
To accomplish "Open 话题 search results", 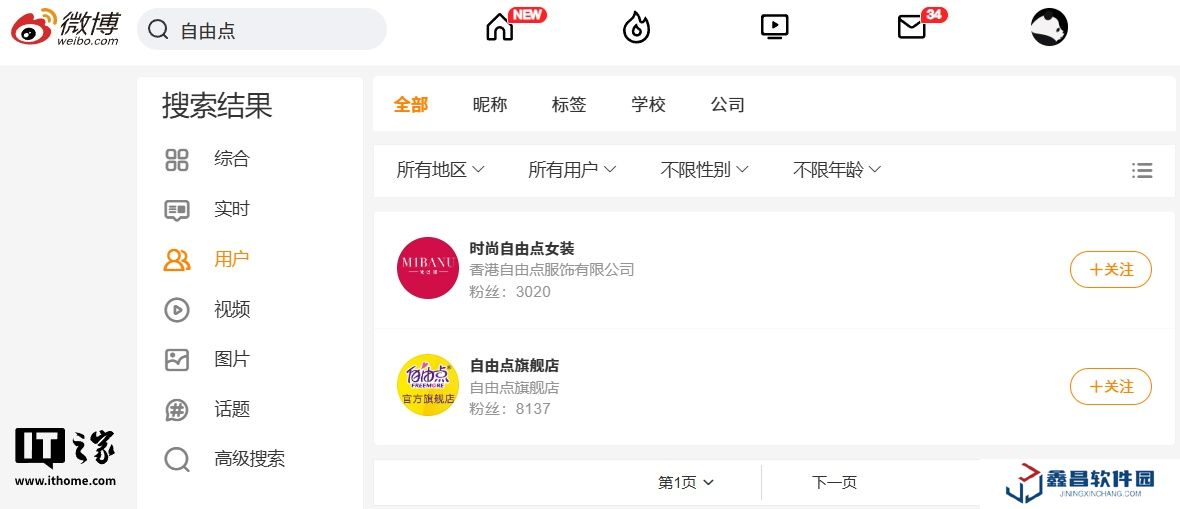I will pos(230,410).
